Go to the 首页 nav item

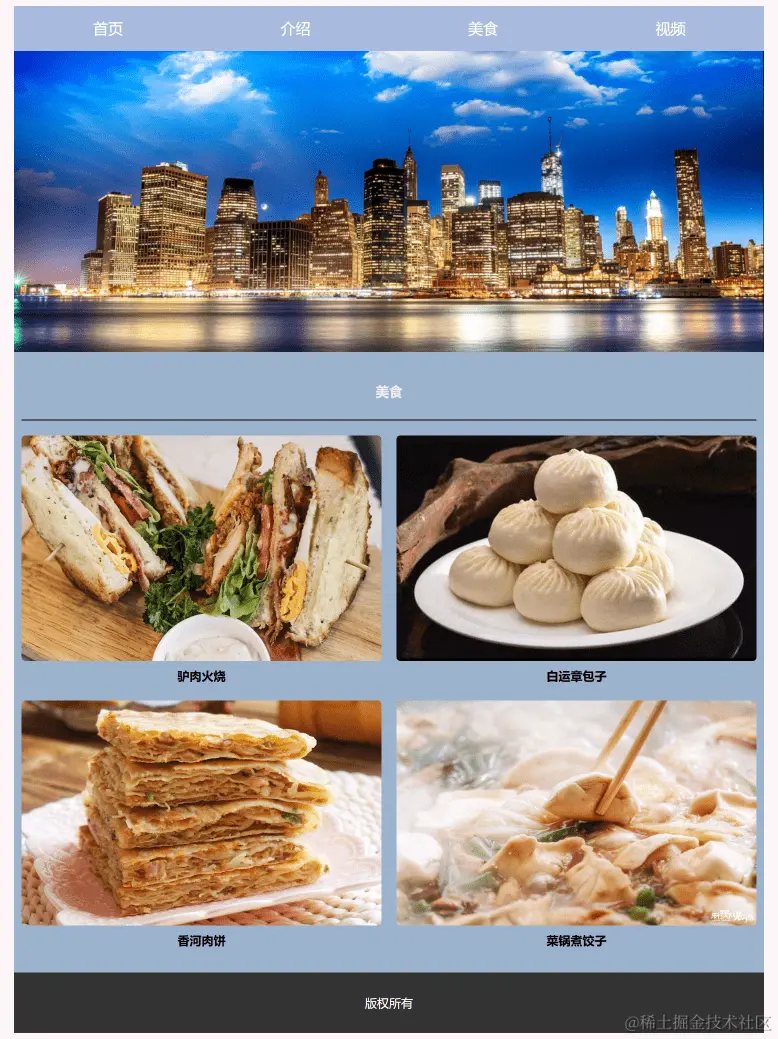[x=108, y=29]
